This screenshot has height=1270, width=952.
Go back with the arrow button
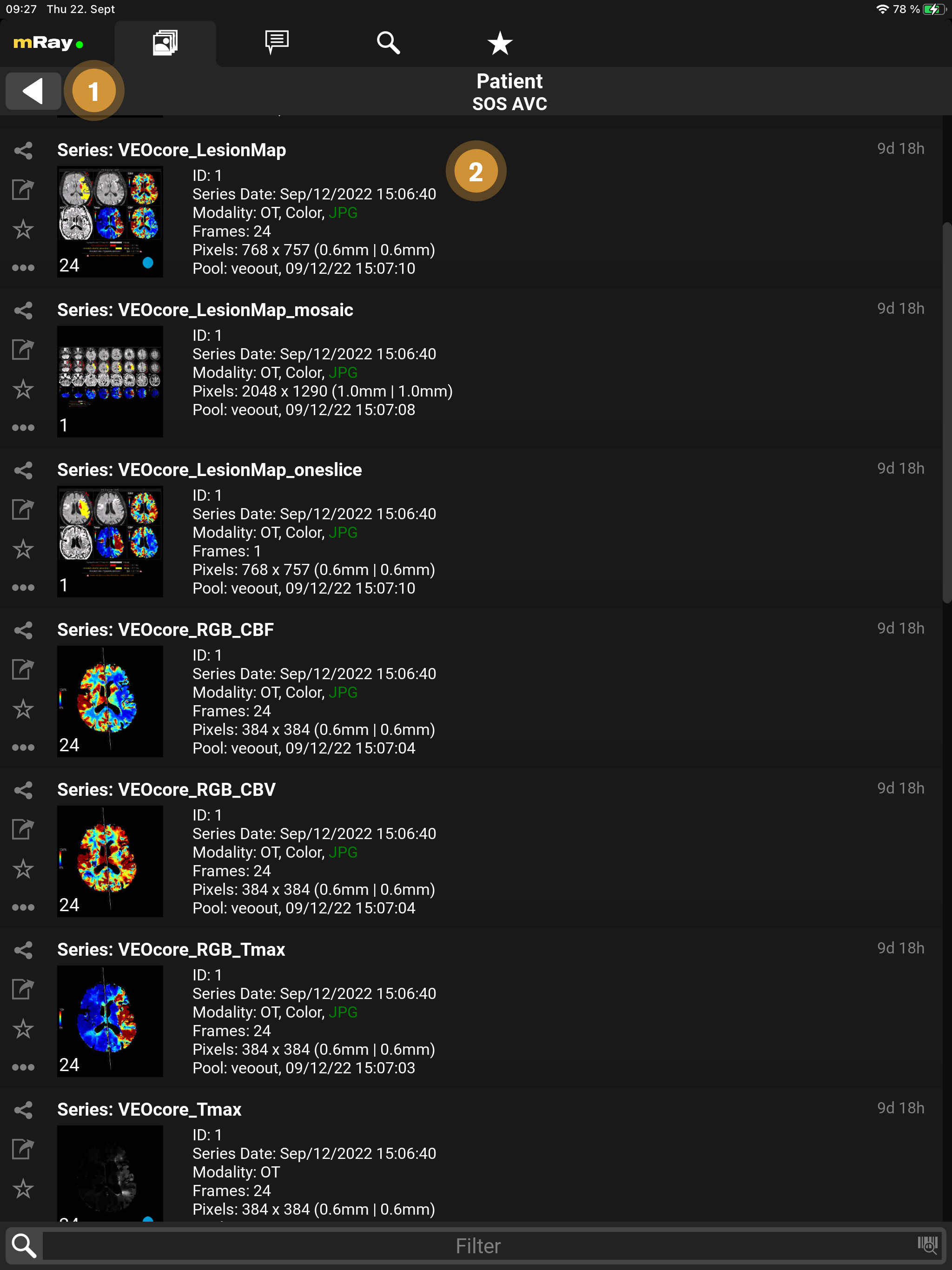click(x=33, y=91)
